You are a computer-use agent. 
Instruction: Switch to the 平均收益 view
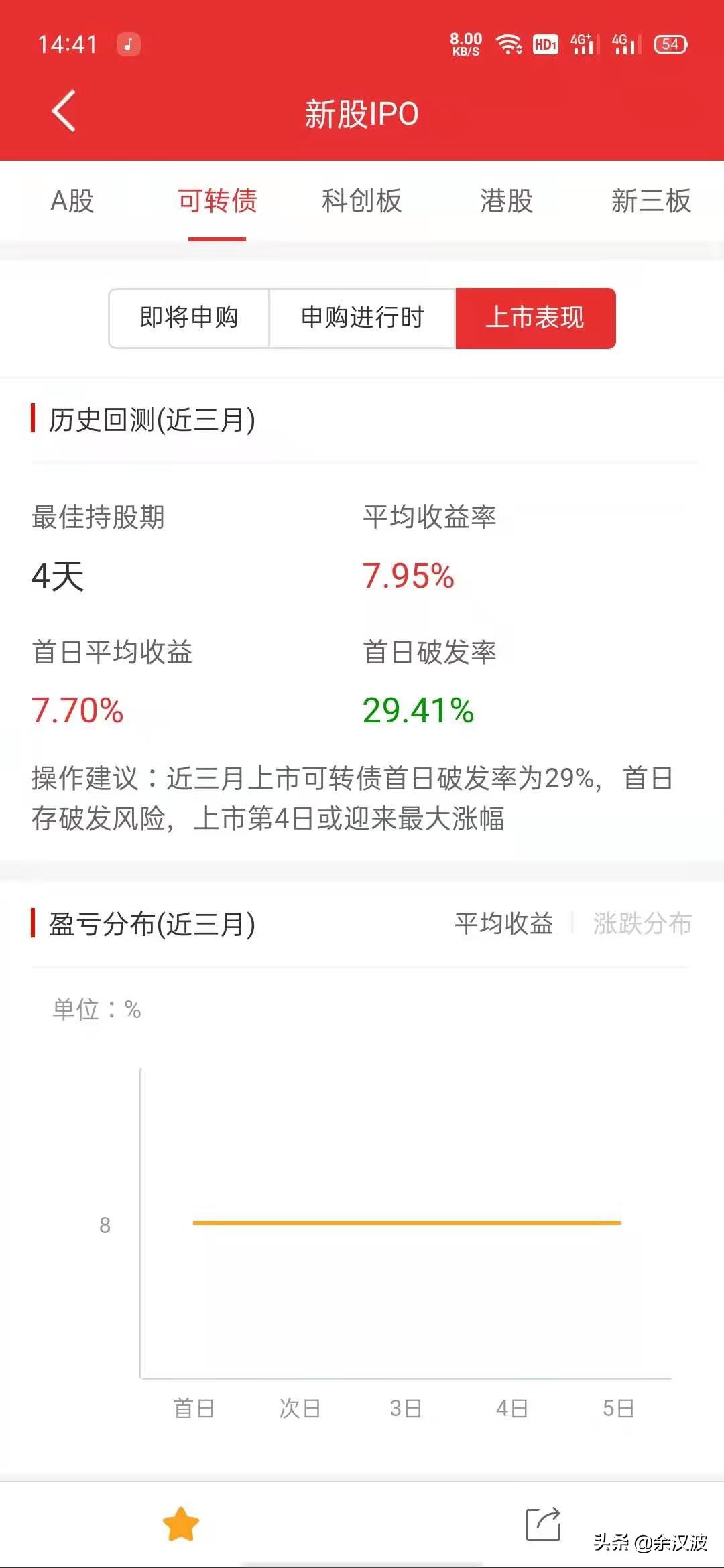[503, 925]
